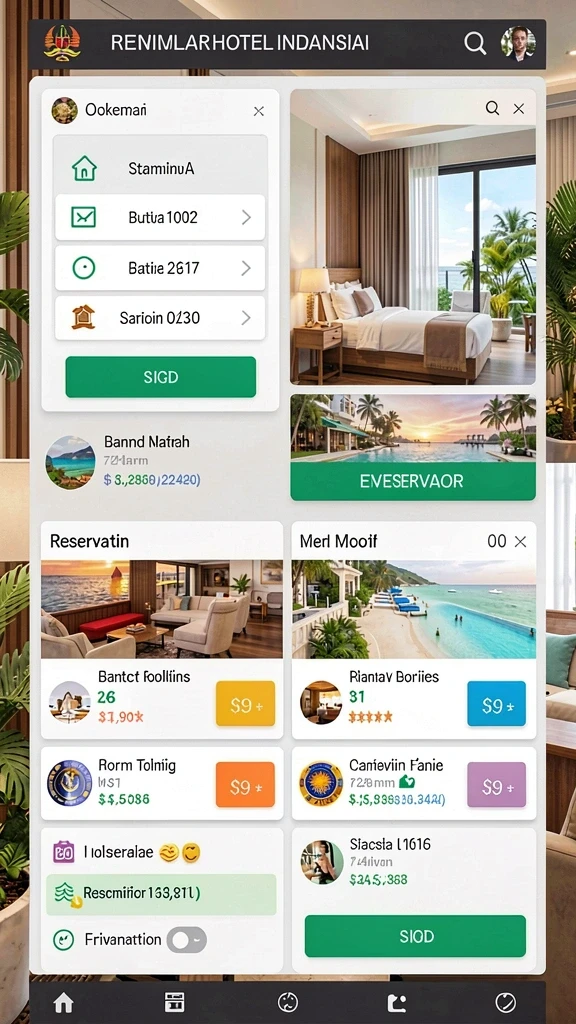Go to the Home tab in bottom bar
The height and width of the screenshot is (1024, 576).
pos(63,1002)
